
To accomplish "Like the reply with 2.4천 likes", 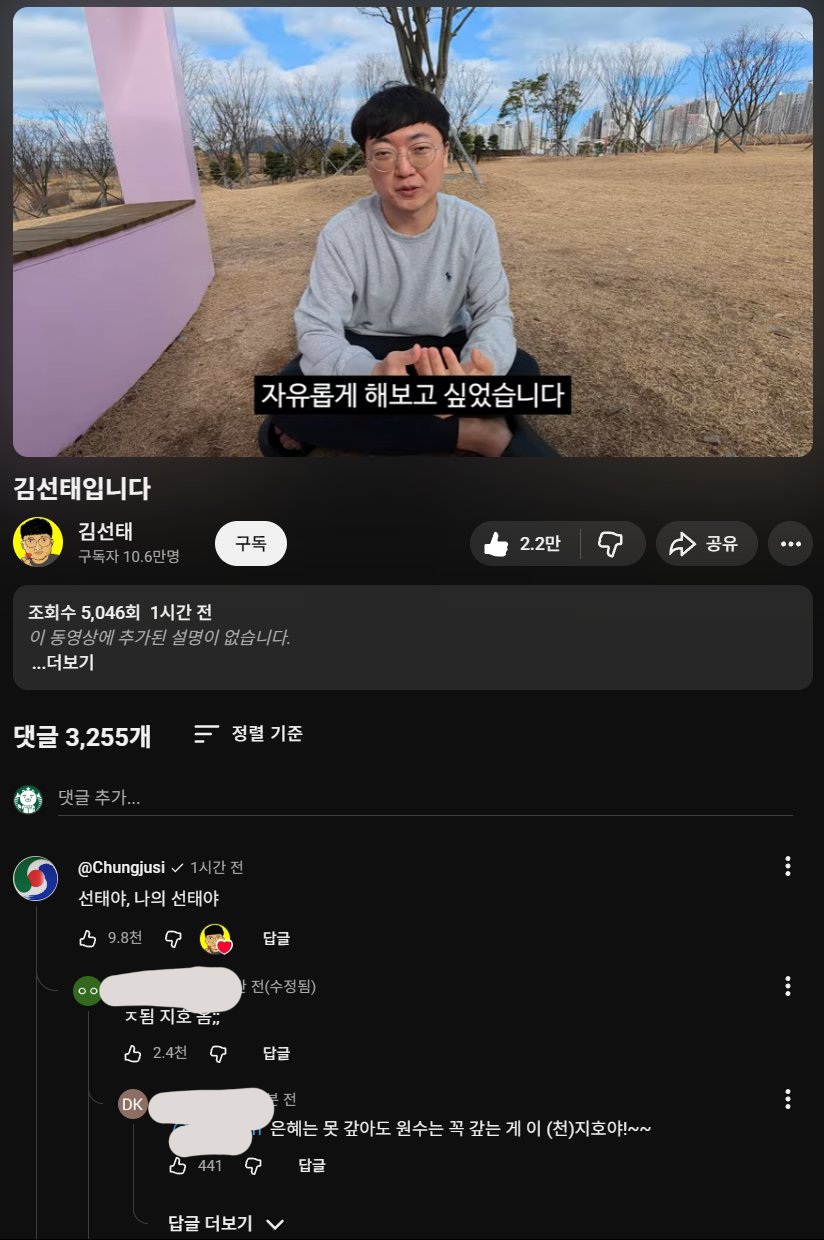I will 132,1053.
